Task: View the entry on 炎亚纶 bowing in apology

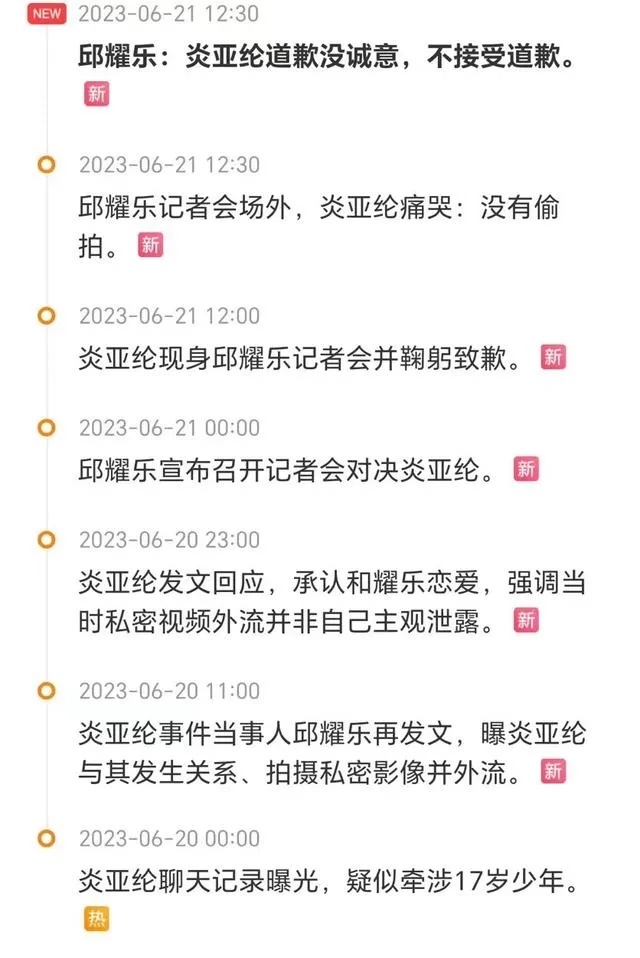Action: point(300,358)
